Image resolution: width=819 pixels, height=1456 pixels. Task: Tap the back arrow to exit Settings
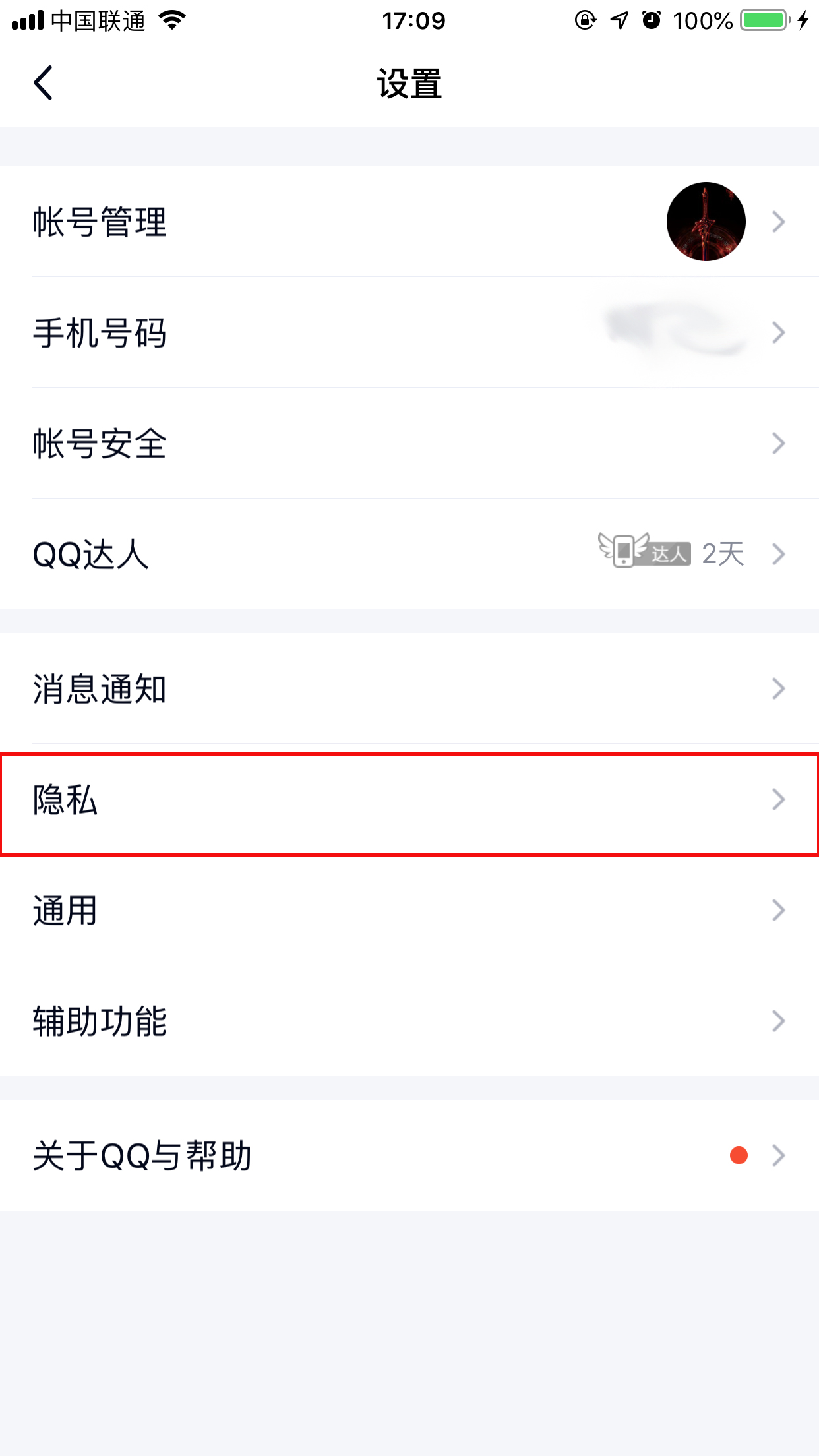point(44,83)
